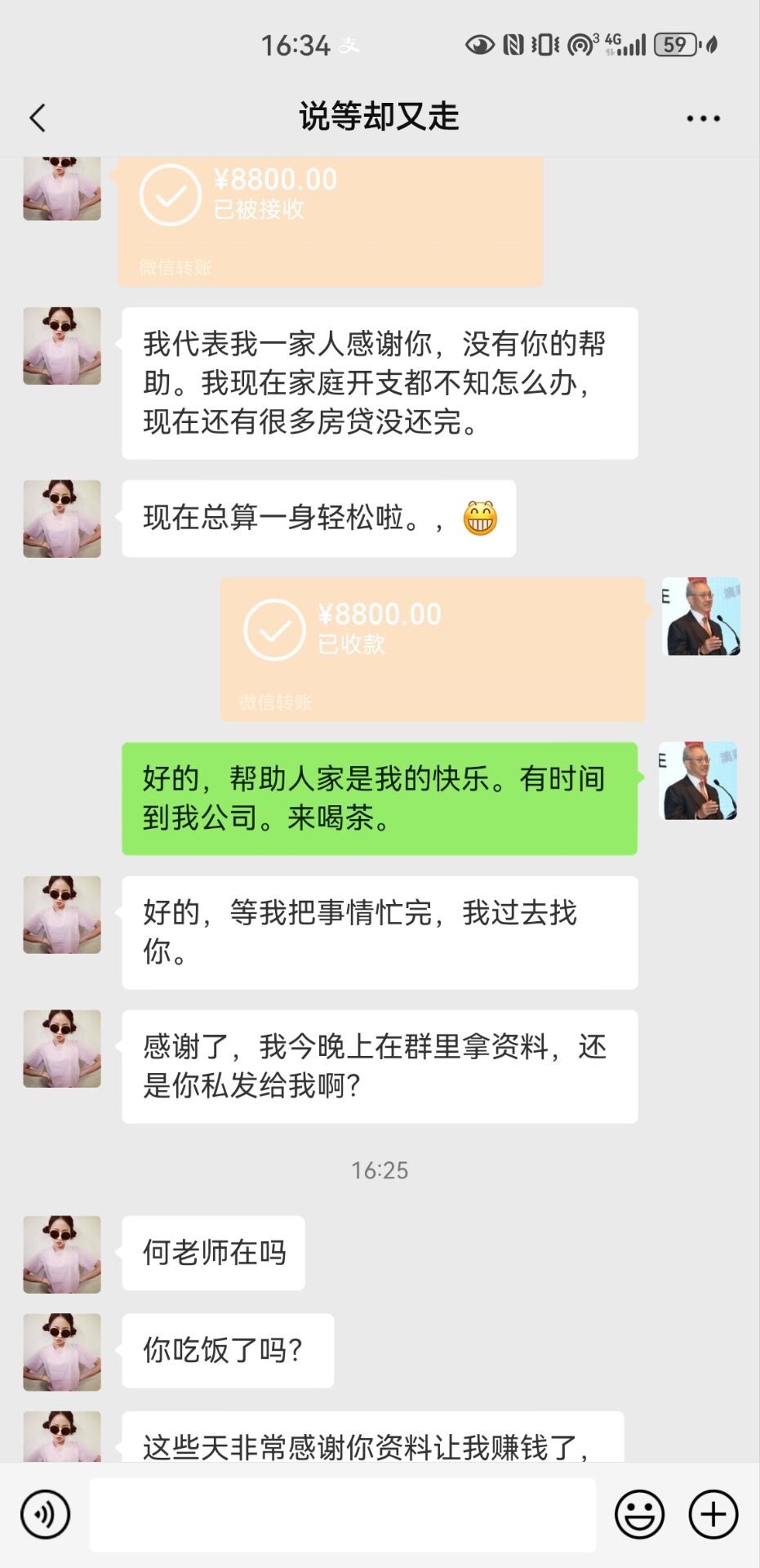The width and height of the screenshot is (760, 1568).
Task: Open the ¥8800.00 已被接收 transfer details
Action: point(330,216)
